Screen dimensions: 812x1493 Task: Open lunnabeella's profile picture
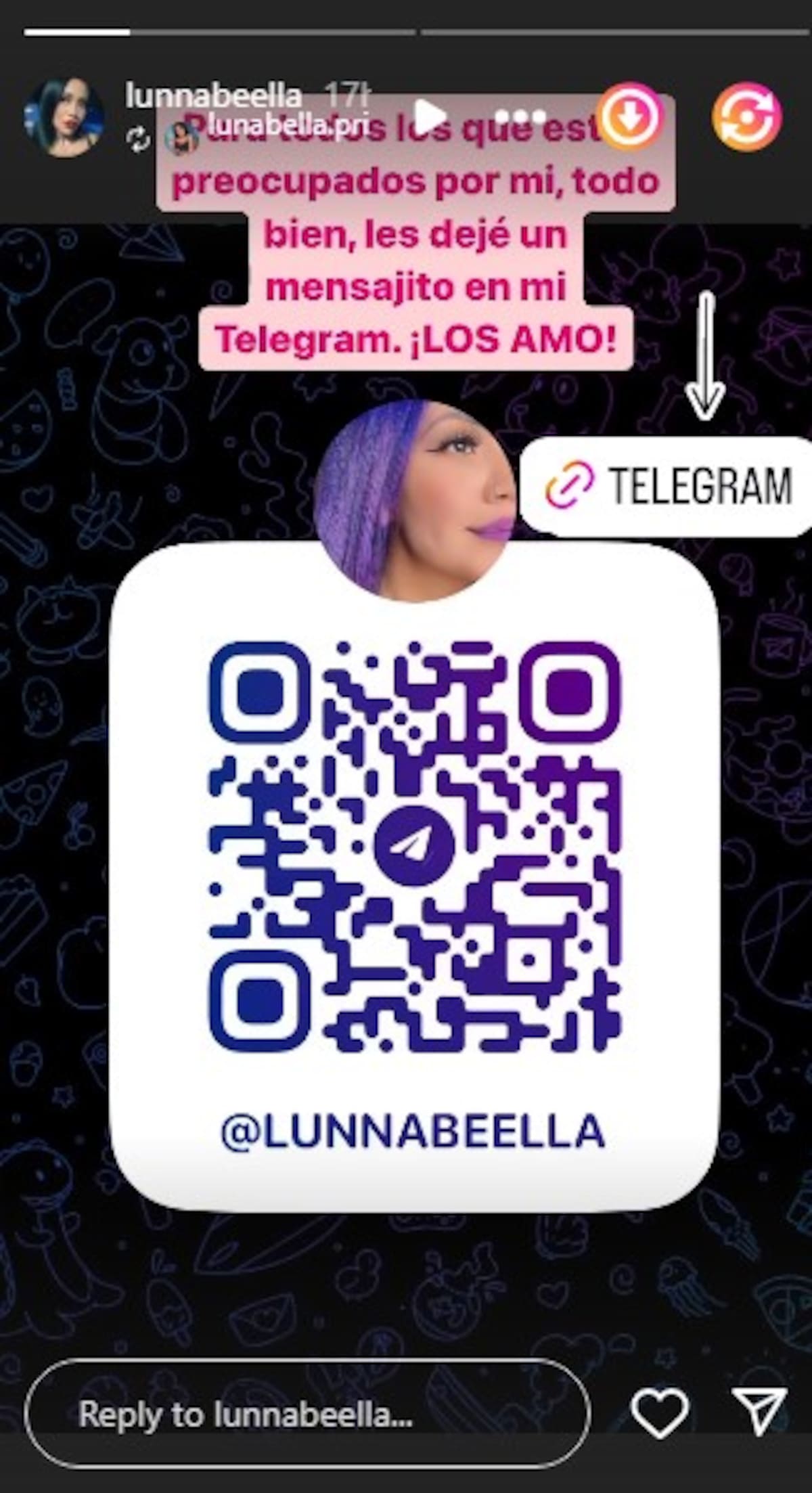[x=63, y=118]
